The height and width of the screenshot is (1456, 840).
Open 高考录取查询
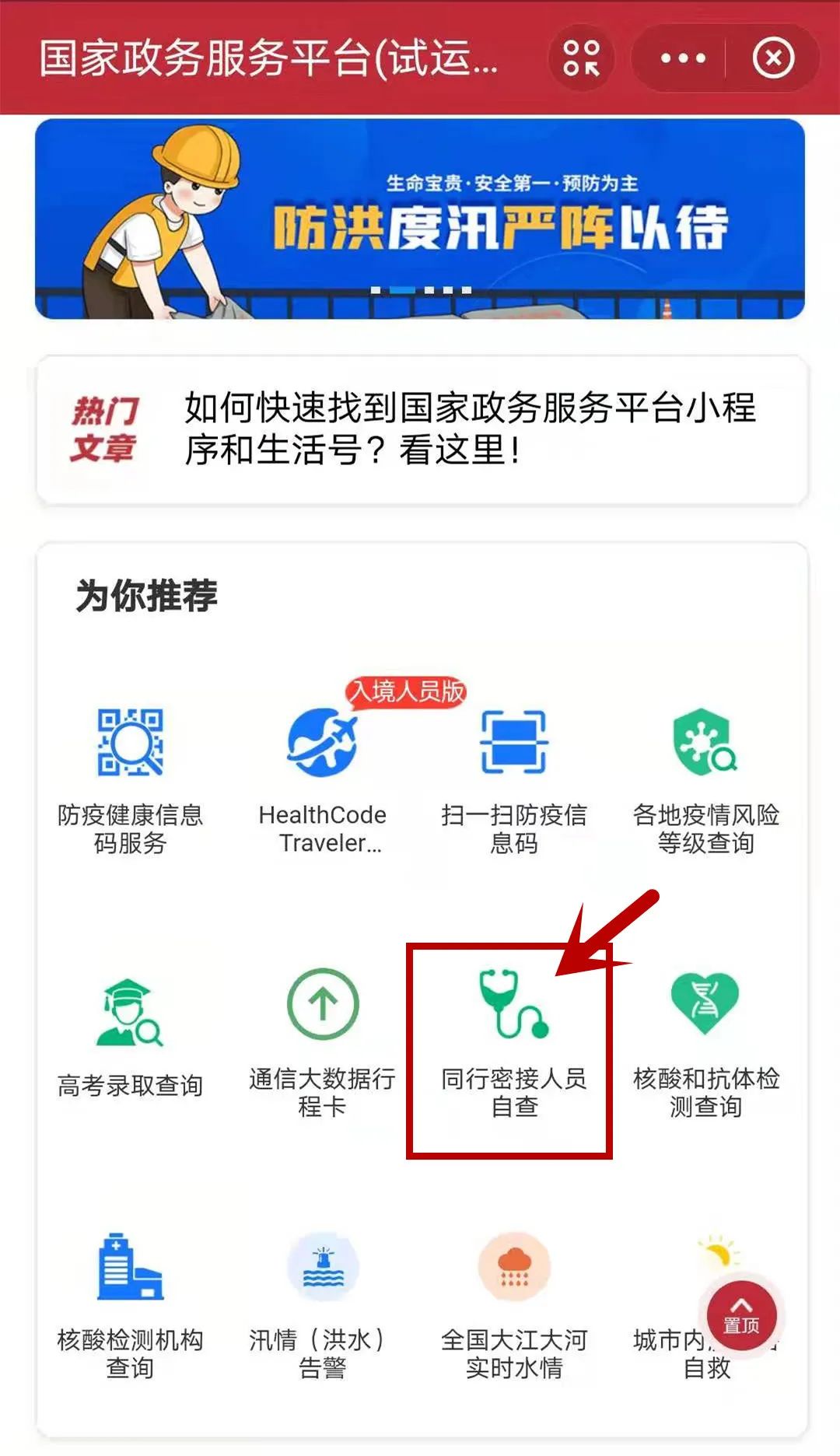point(130,1038)
